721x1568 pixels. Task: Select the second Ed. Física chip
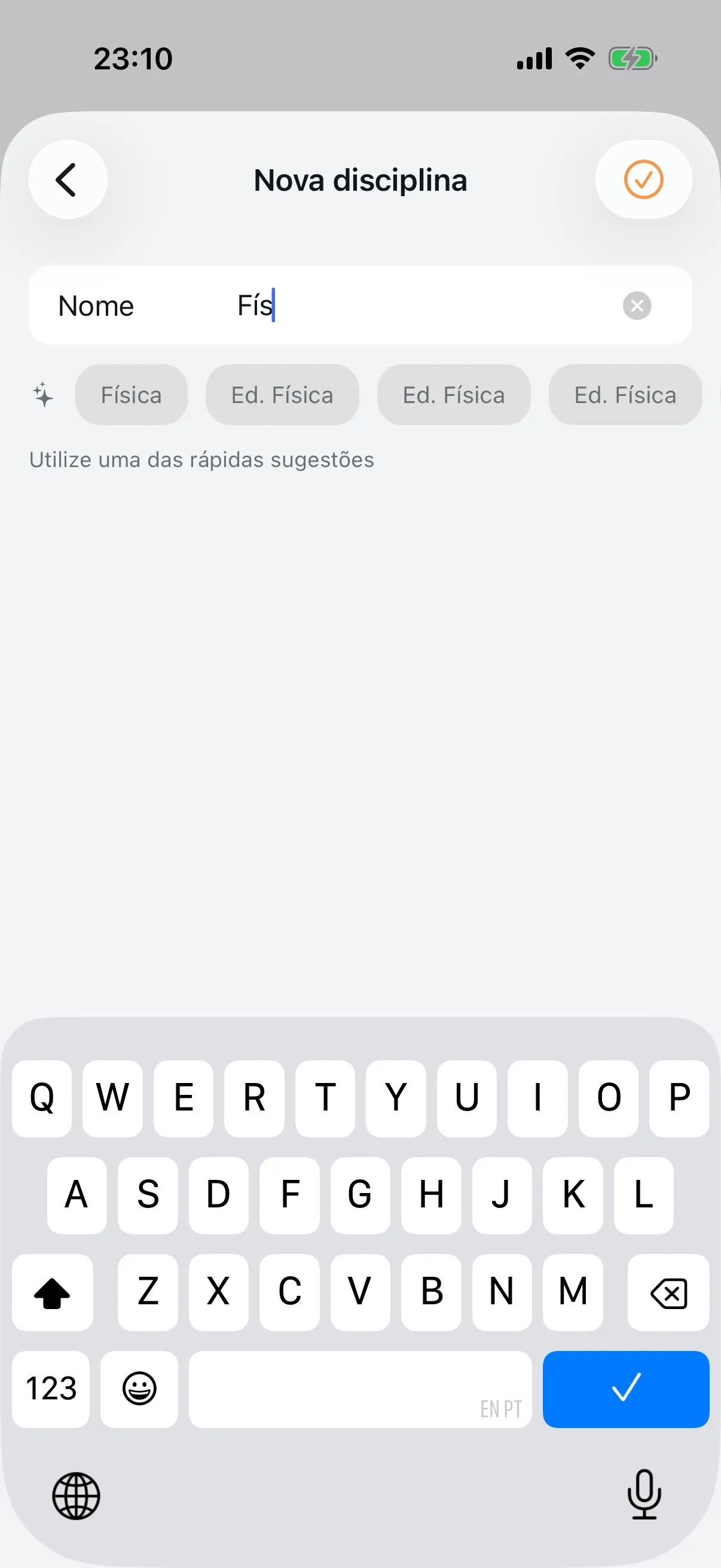454,395
